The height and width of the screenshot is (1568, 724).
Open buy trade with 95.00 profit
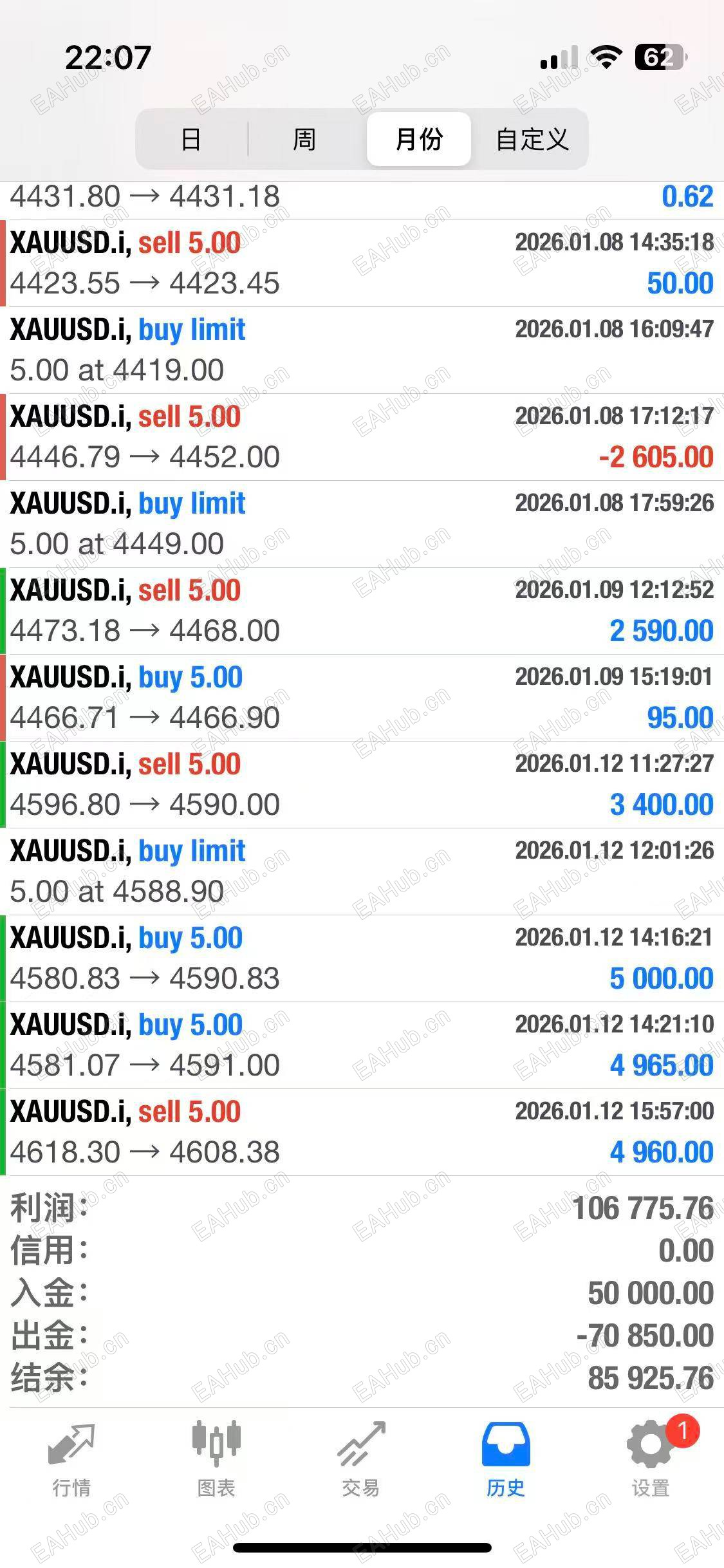click(x=362, y=698)
